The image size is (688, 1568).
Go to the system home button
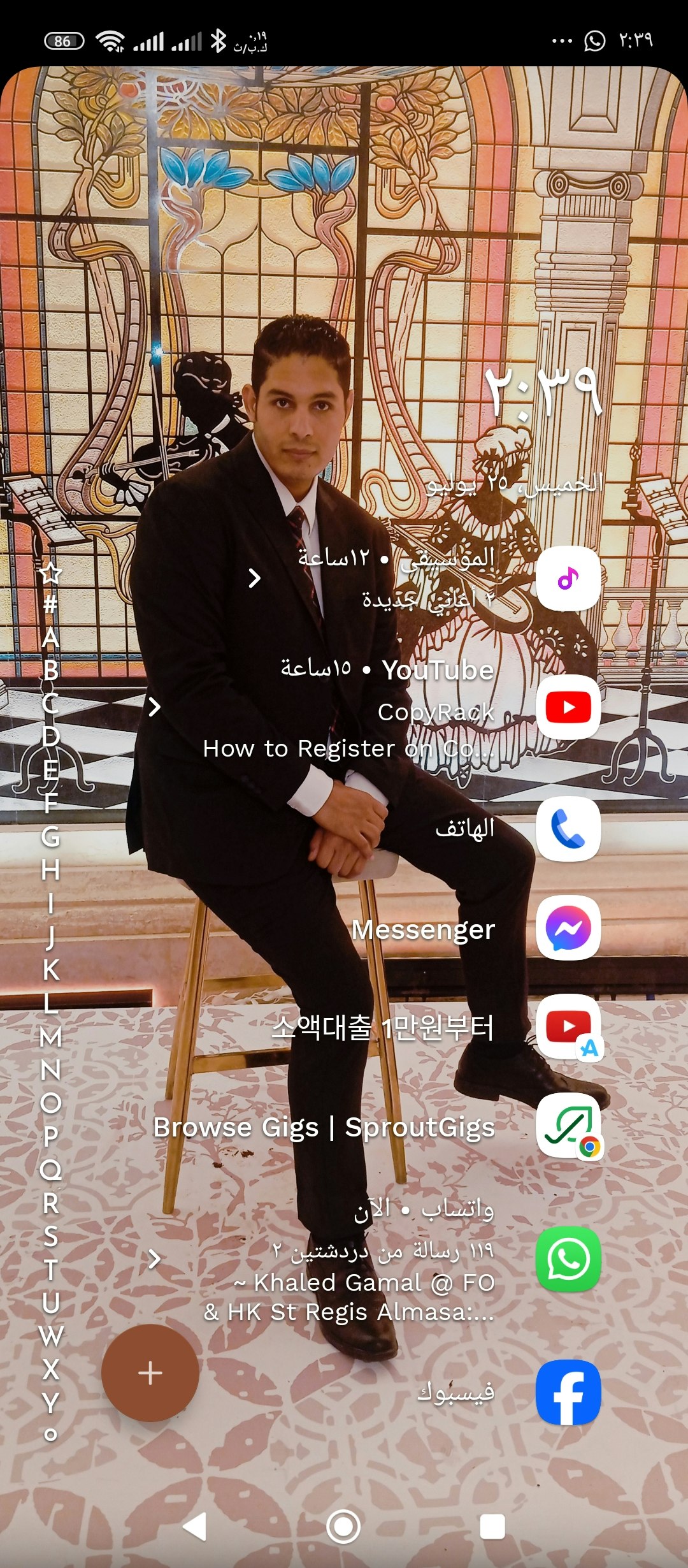(x=343, y=1527)
